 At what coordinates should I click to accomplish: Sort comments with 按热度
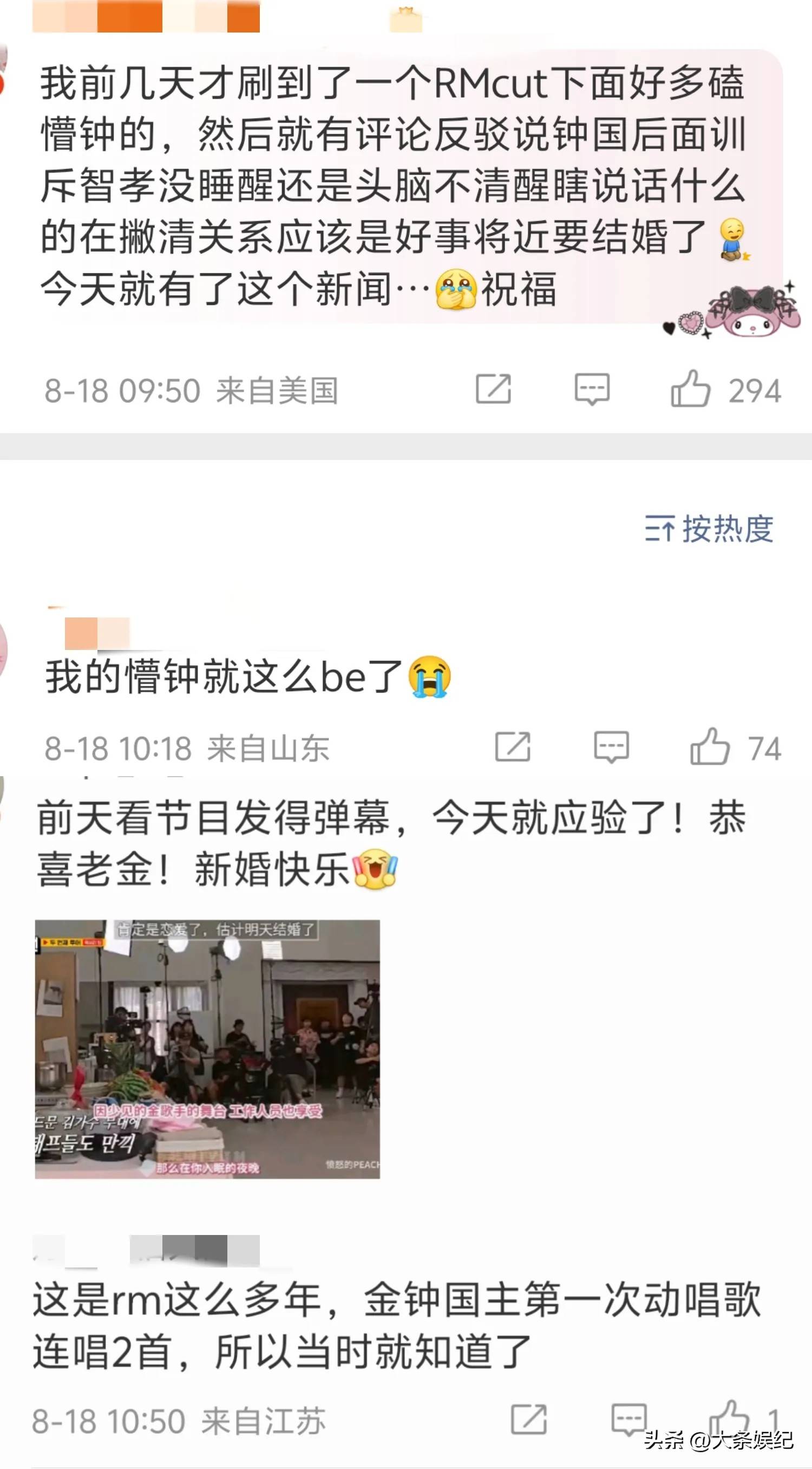tap(709, 528)
